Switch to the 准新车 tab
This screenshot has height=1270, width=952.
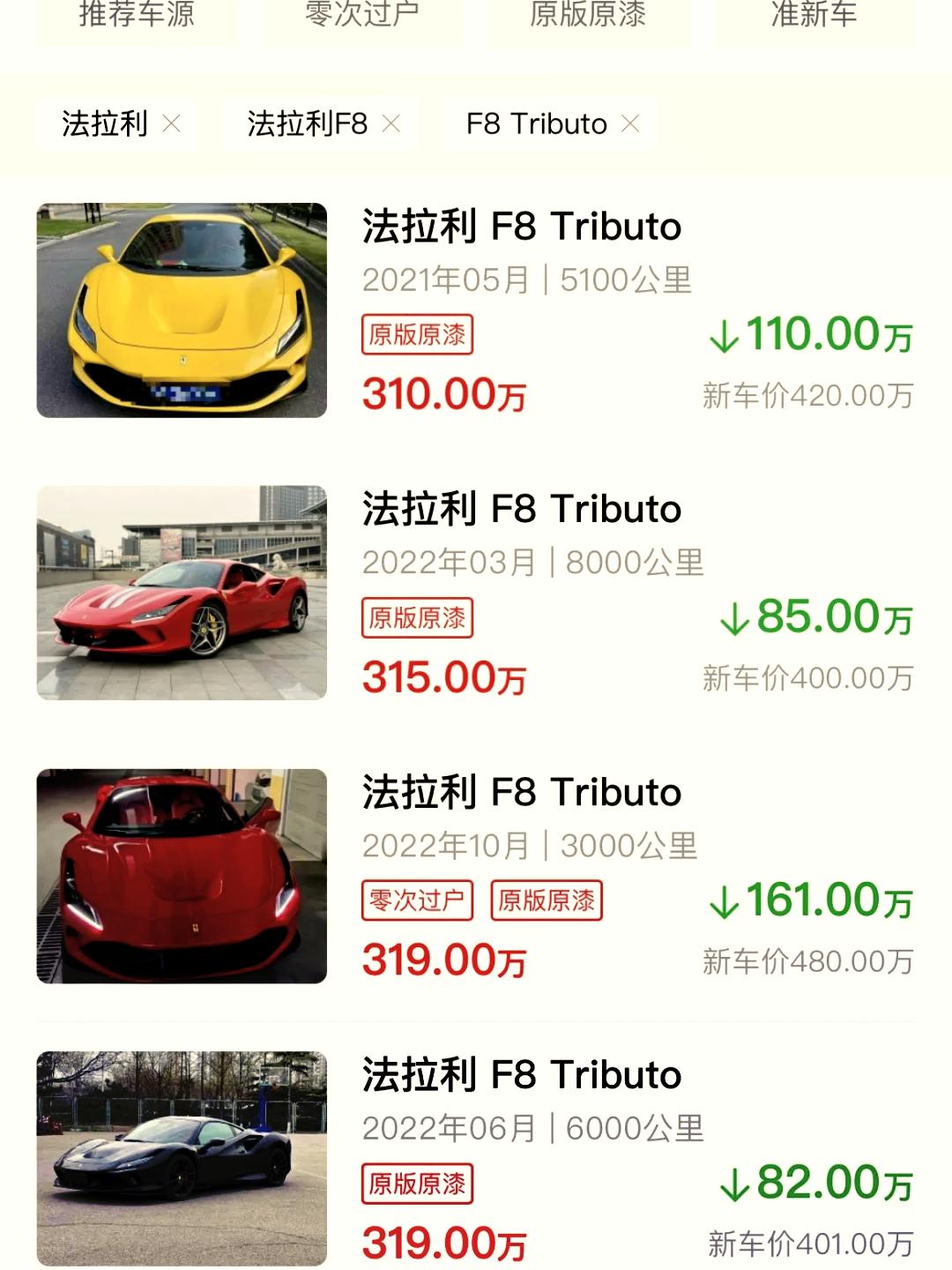click(x=811, y=15)
